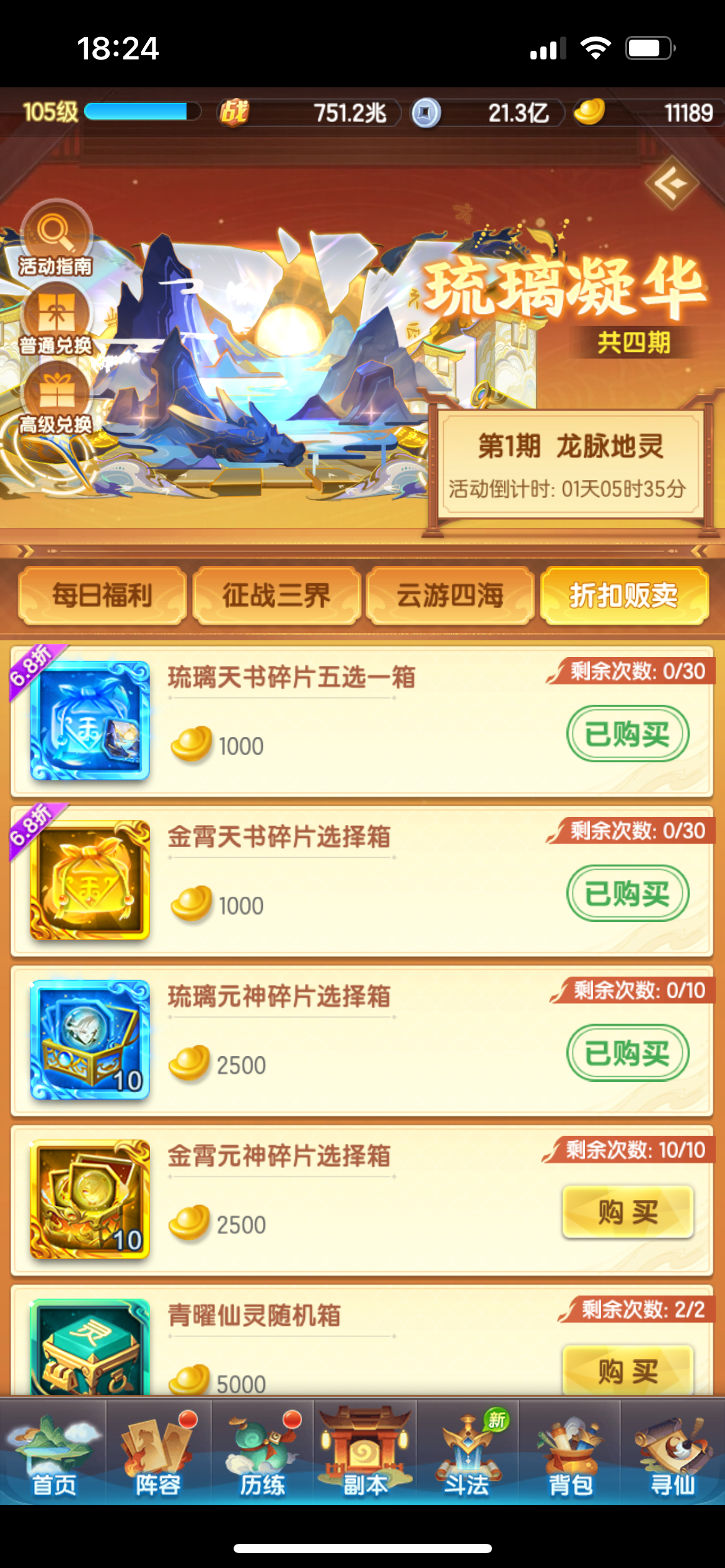Buy the 青曜仙灵随机箱 item
Image resolution: width=725 pixels, height=1568 pixels.
[628, 1369]
